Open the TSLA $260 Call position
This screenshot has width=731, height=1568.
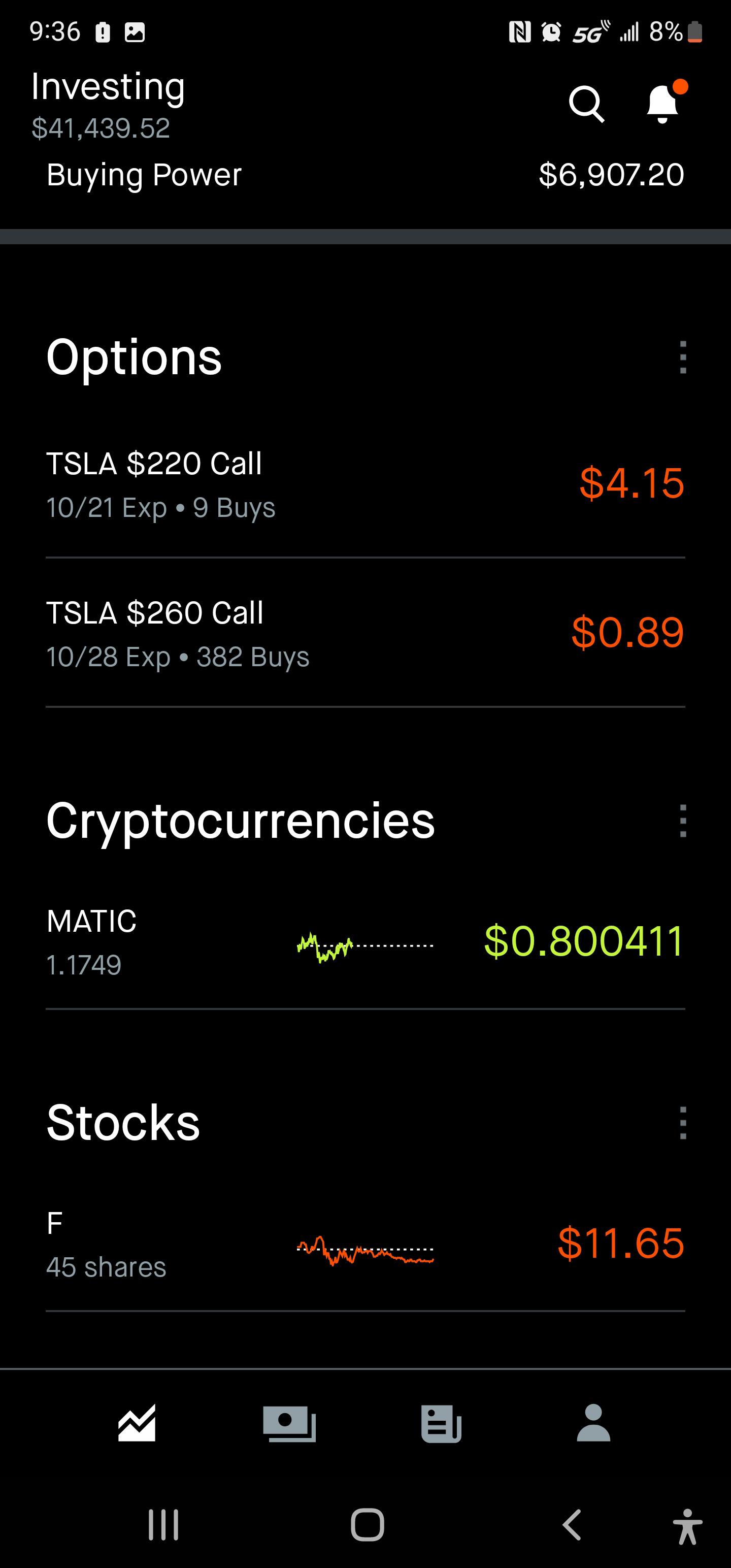[365, 634]
